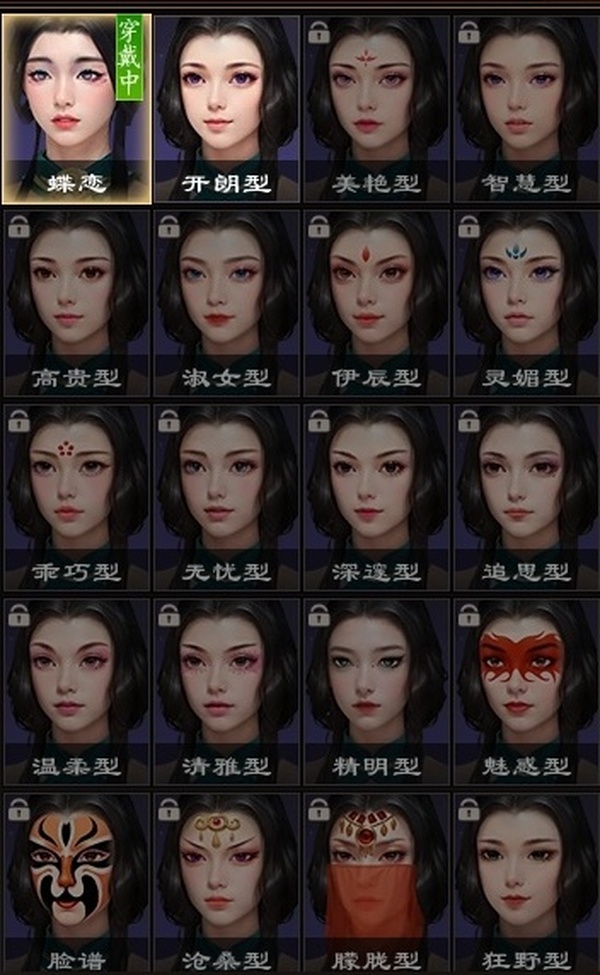Choose the 淑女型 face with red lips
Viewport: 600px width, 975px height.
tap(226, 300)
